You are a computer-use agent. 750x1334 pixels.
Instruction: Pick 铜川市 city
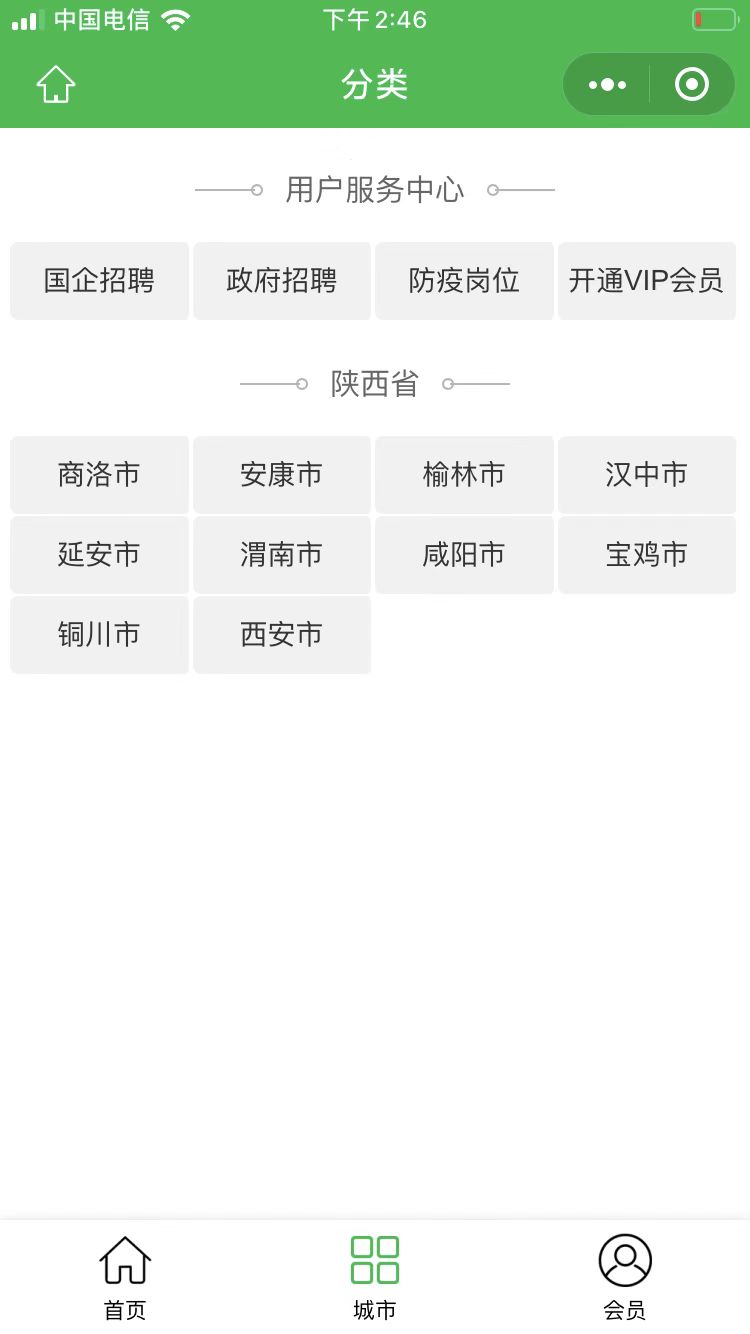99,634
